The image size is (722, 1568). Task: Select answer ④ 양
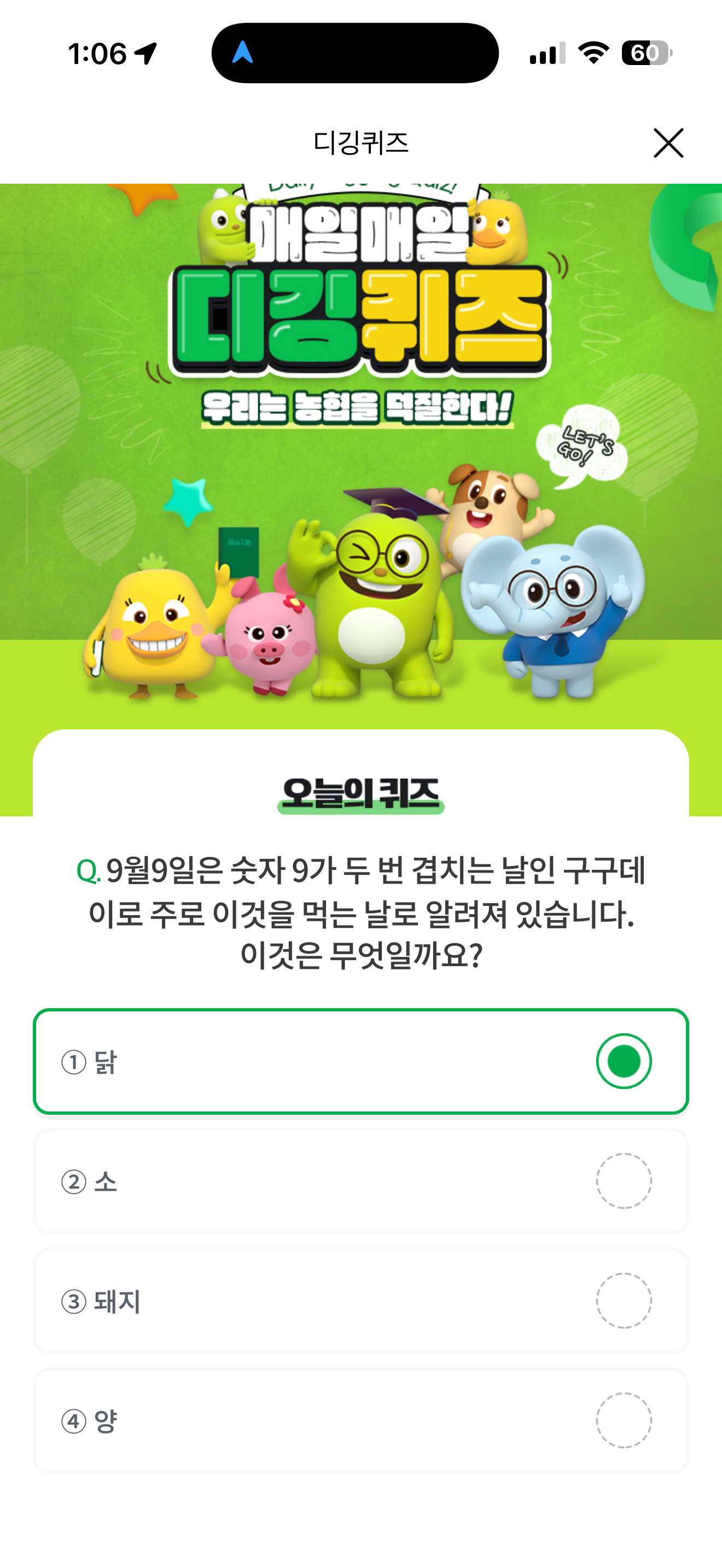[x=361, y=1421]
